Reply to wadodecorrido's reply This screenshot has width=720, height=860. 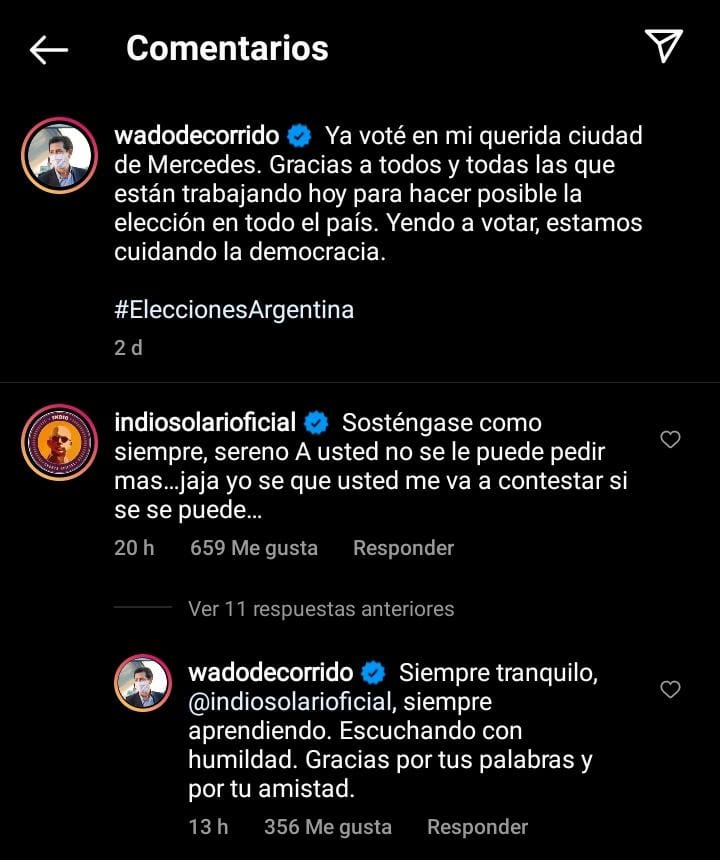[477, 827]
